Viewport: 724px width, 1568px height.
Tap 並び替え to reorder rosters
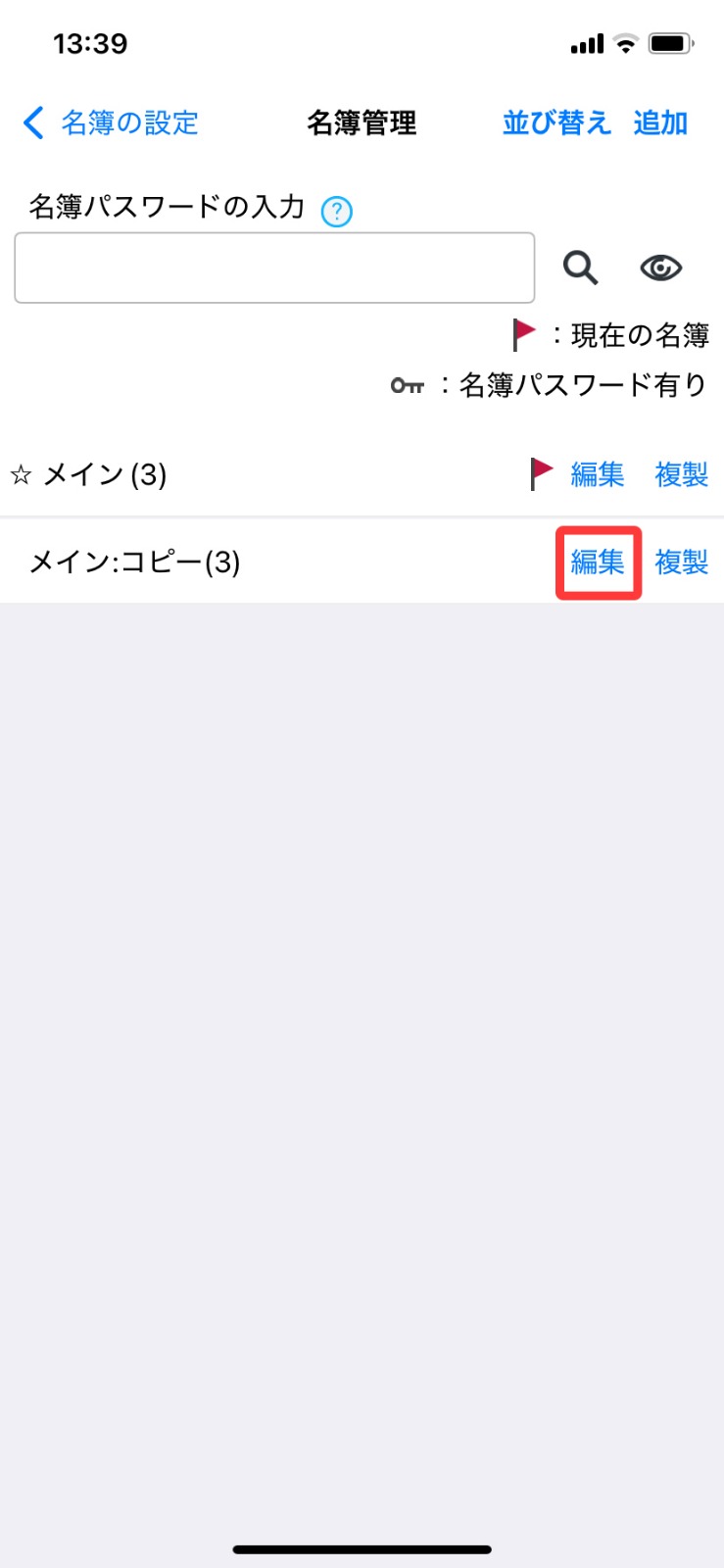coord(556,123)
